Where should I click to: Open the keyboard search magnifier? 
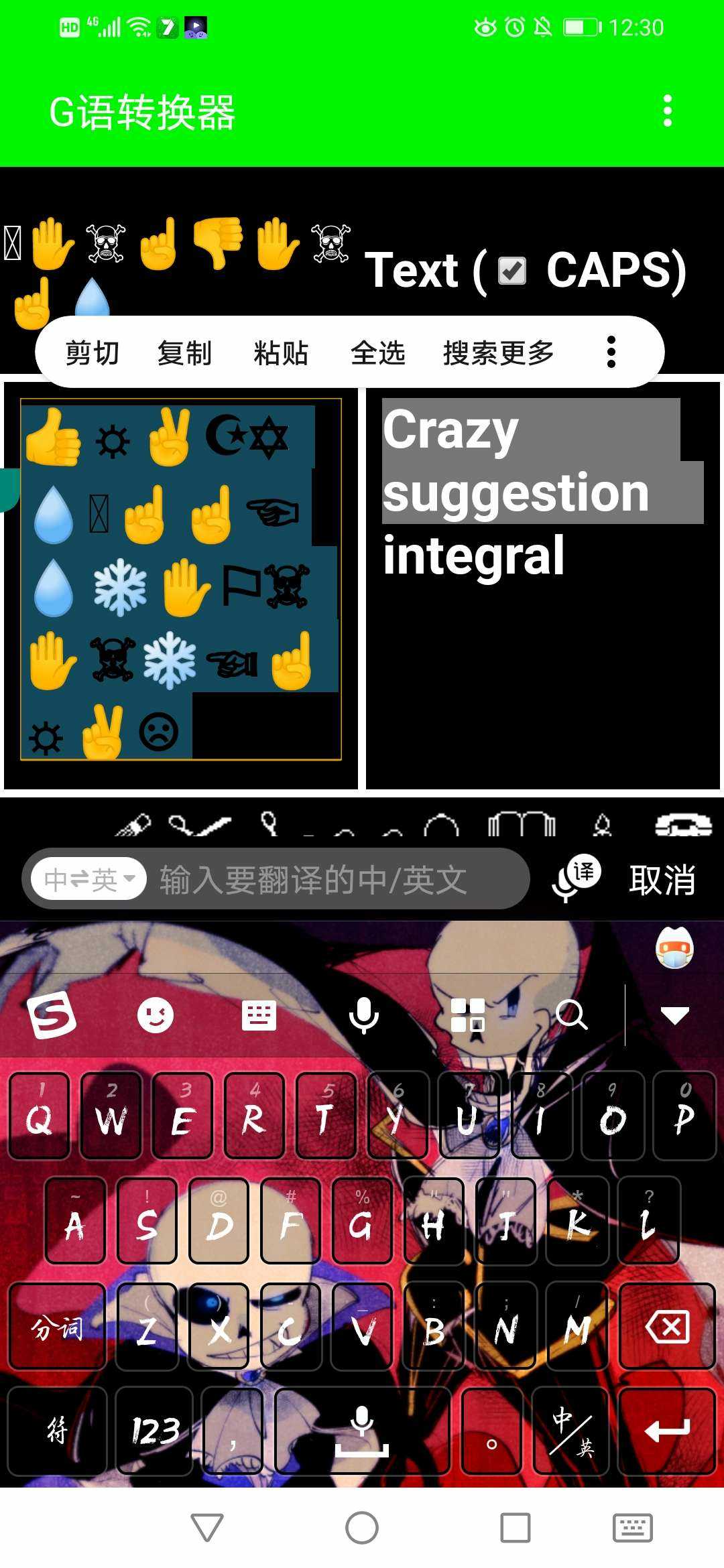point(571,1015)
